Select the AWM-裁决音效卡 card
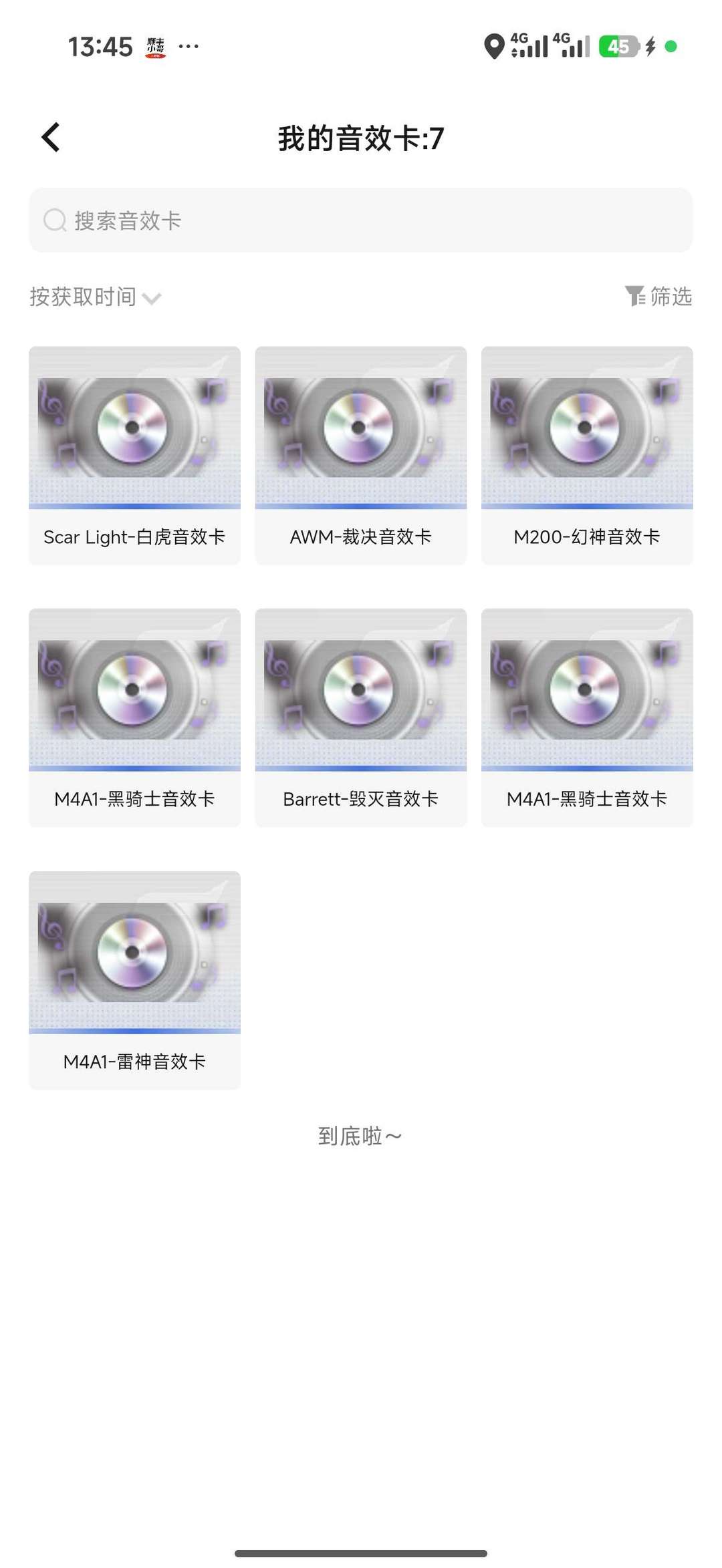The height and width of the screenshot is (1568, 722). tap(360, 455)
